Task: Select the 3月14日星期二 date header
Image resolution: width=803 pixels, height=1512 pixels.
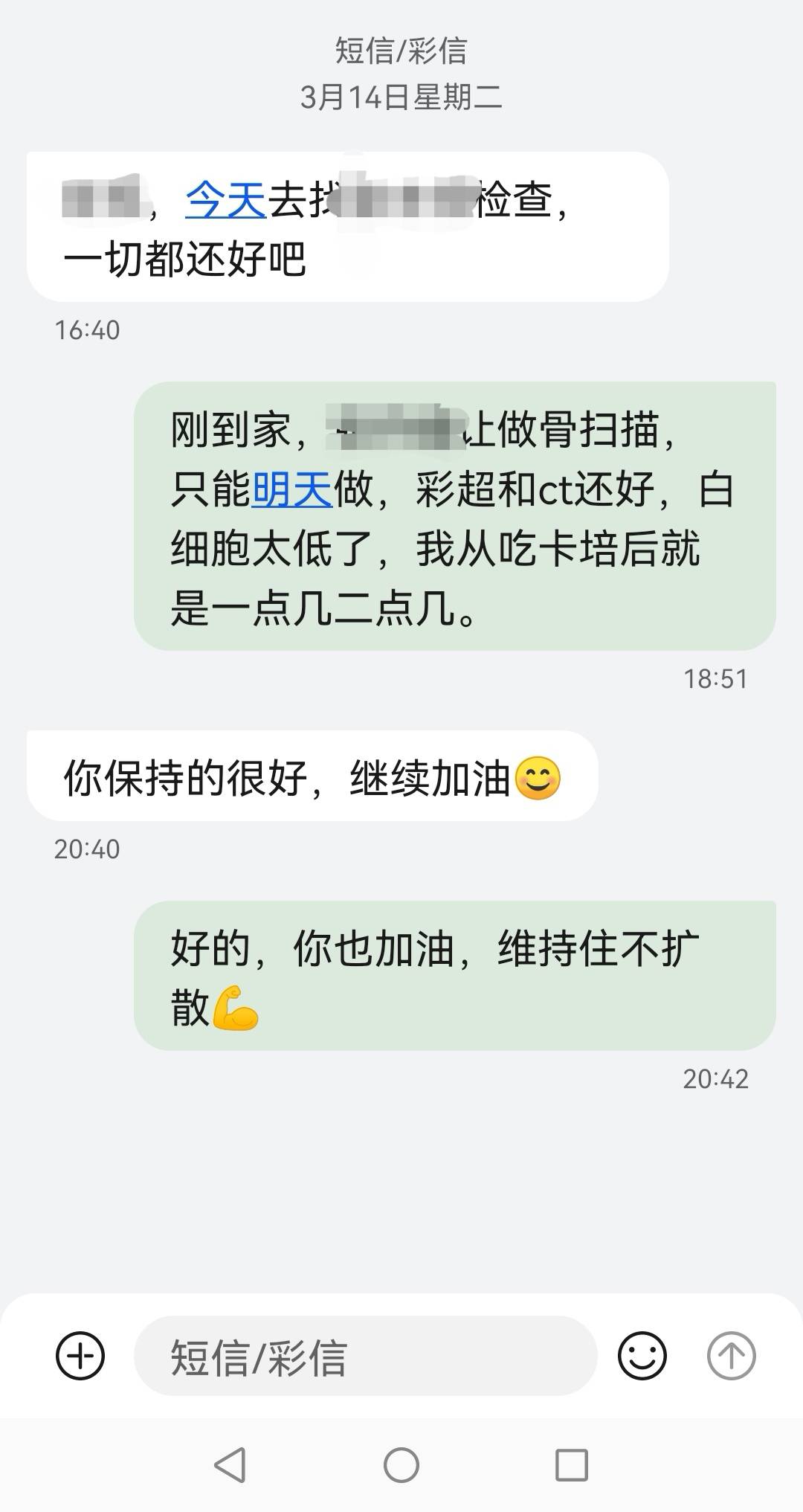Action: coord(401,97)
